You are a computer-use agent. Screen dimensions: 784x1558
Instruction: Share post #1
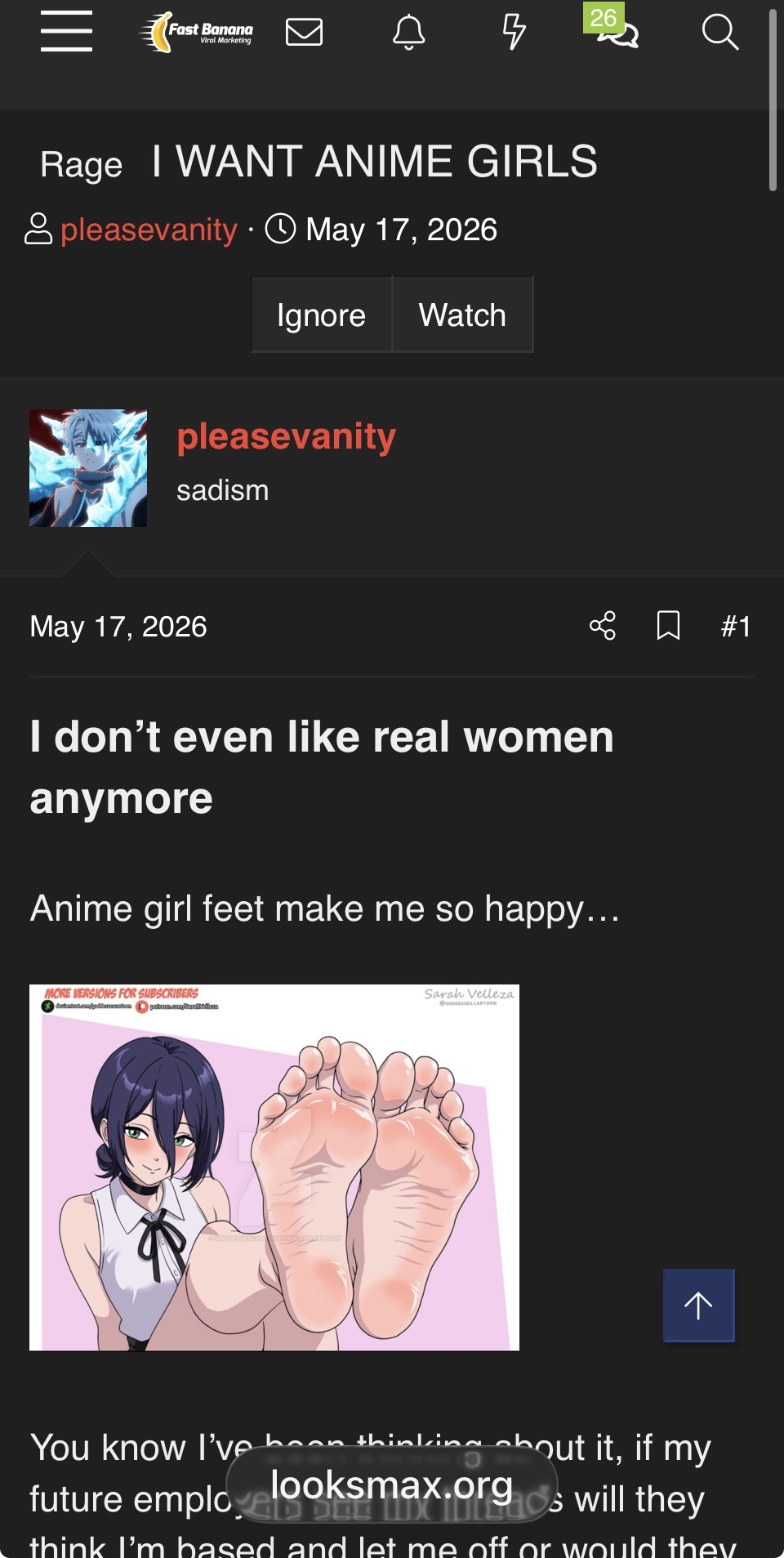tap(603, 626)
